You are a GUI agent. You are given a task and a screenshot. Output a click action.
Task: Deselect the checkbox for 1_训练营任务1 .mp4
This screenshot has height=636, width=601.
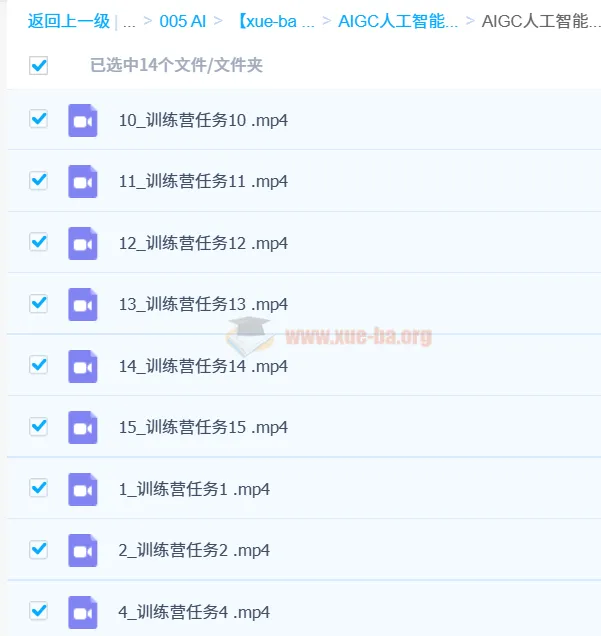[39, 488]
